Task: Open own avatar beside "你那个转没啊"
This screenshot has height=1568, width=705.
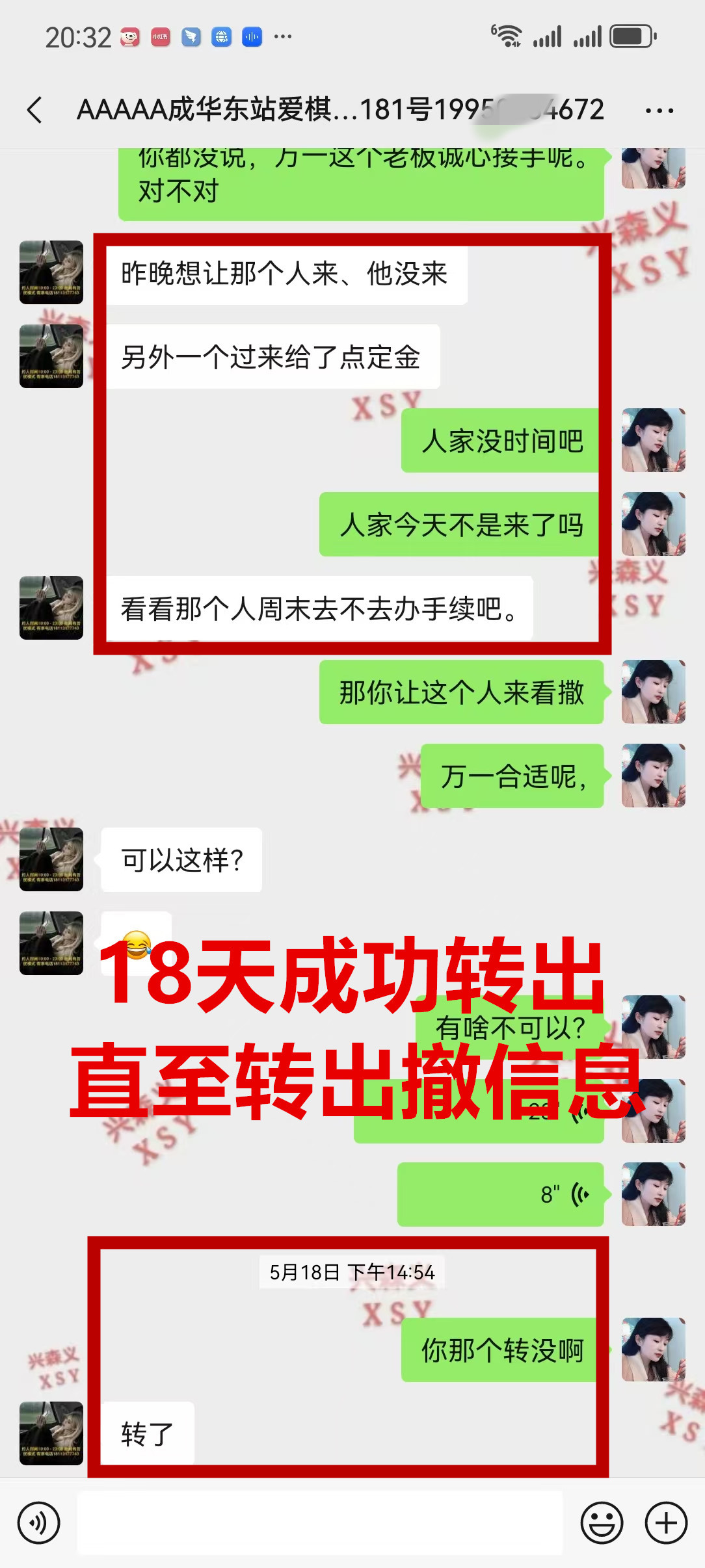Action: click(653, 1350)
